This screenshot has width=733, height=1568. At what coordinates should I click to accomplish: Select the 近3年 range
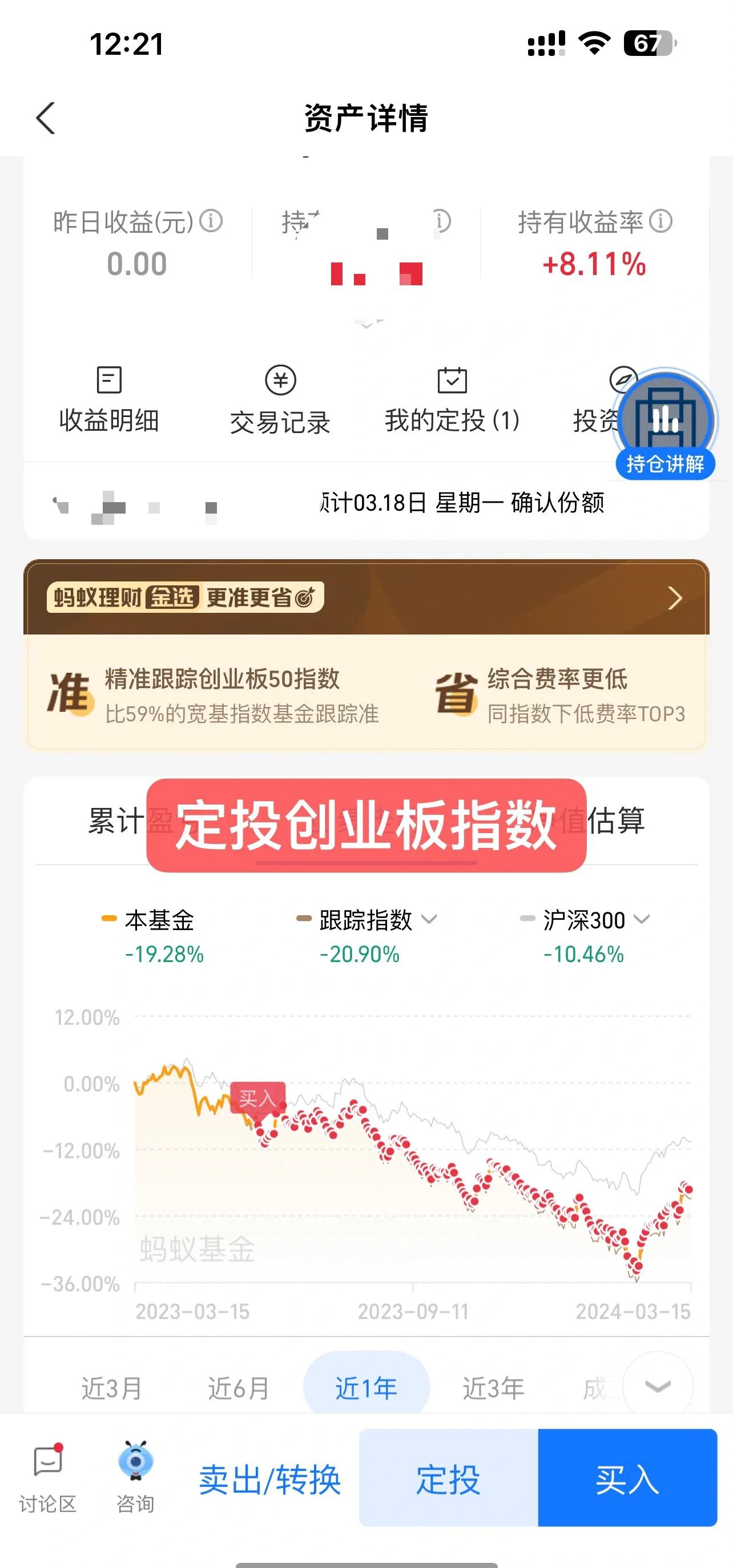pyautogui.click(x=493, y=1388)
